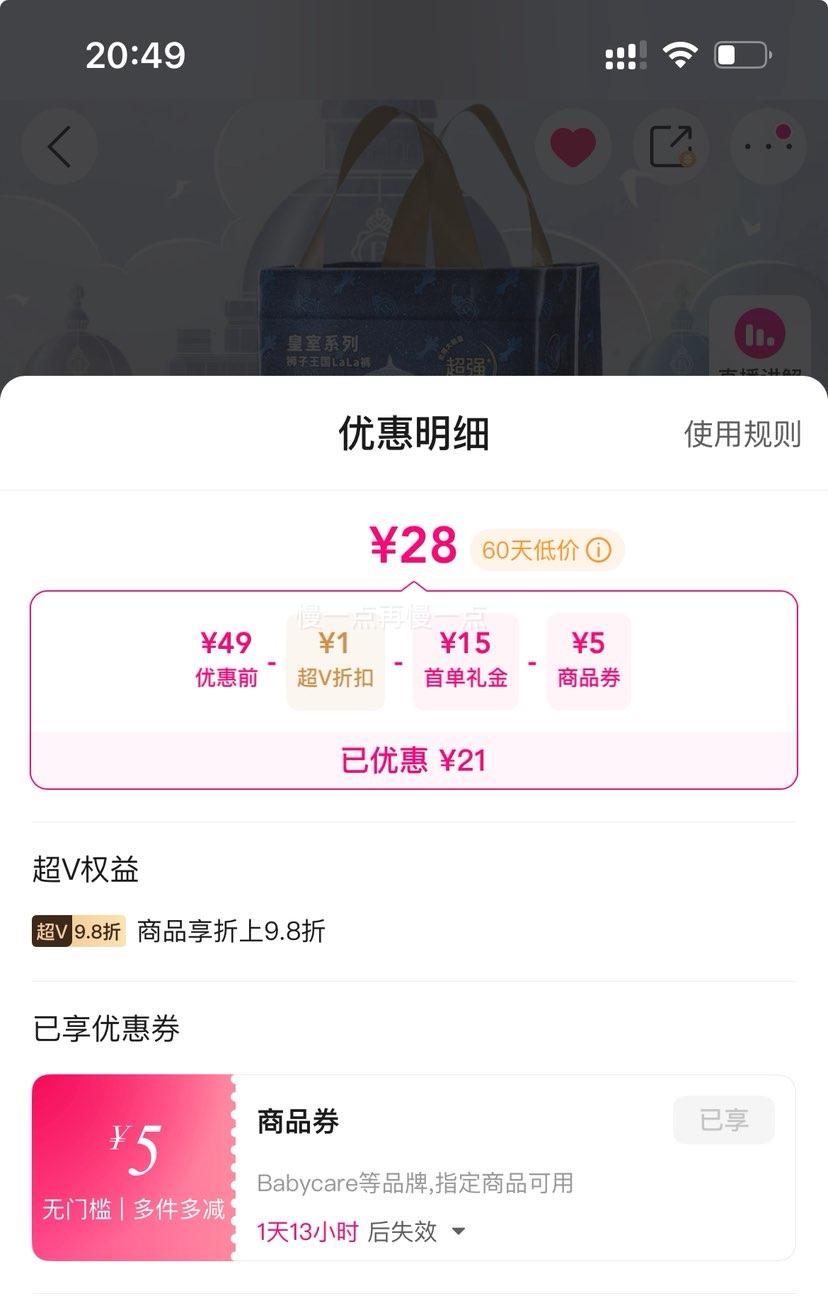The width and height of the screenshot is (828, 1298).
Task: Toggle the ¥5 商品券 discount badge
Action: [588, 660]
